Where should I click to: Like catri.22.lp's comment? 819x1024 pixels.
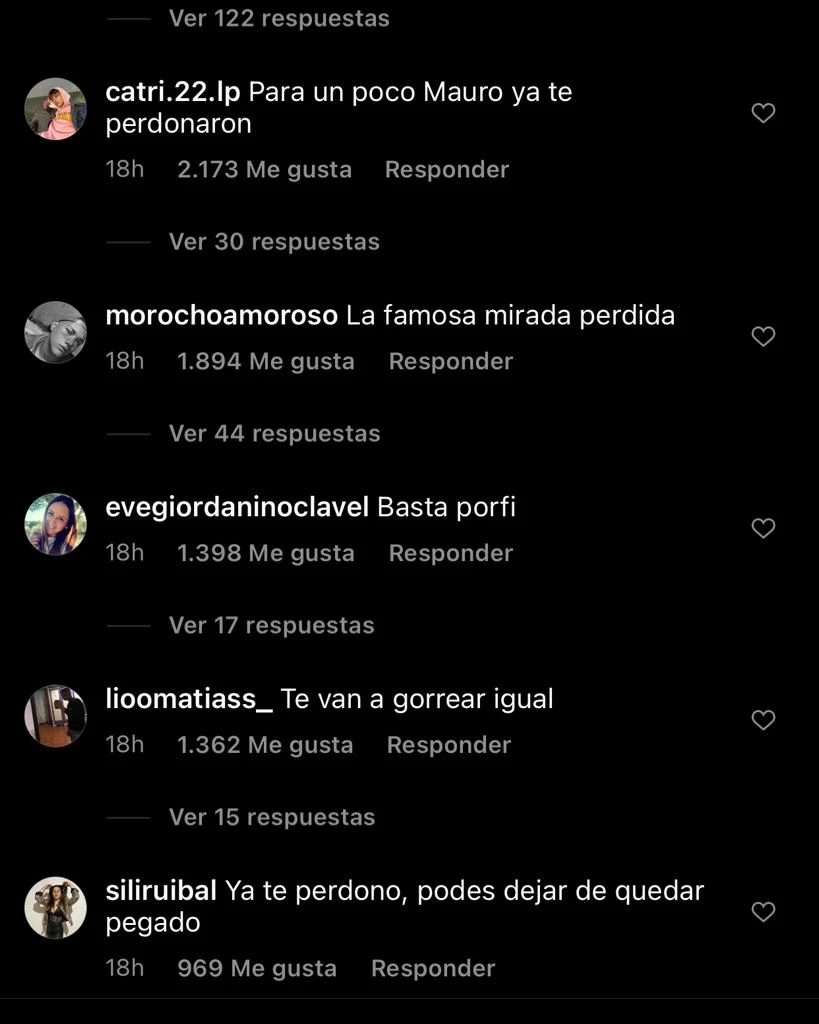763,113
